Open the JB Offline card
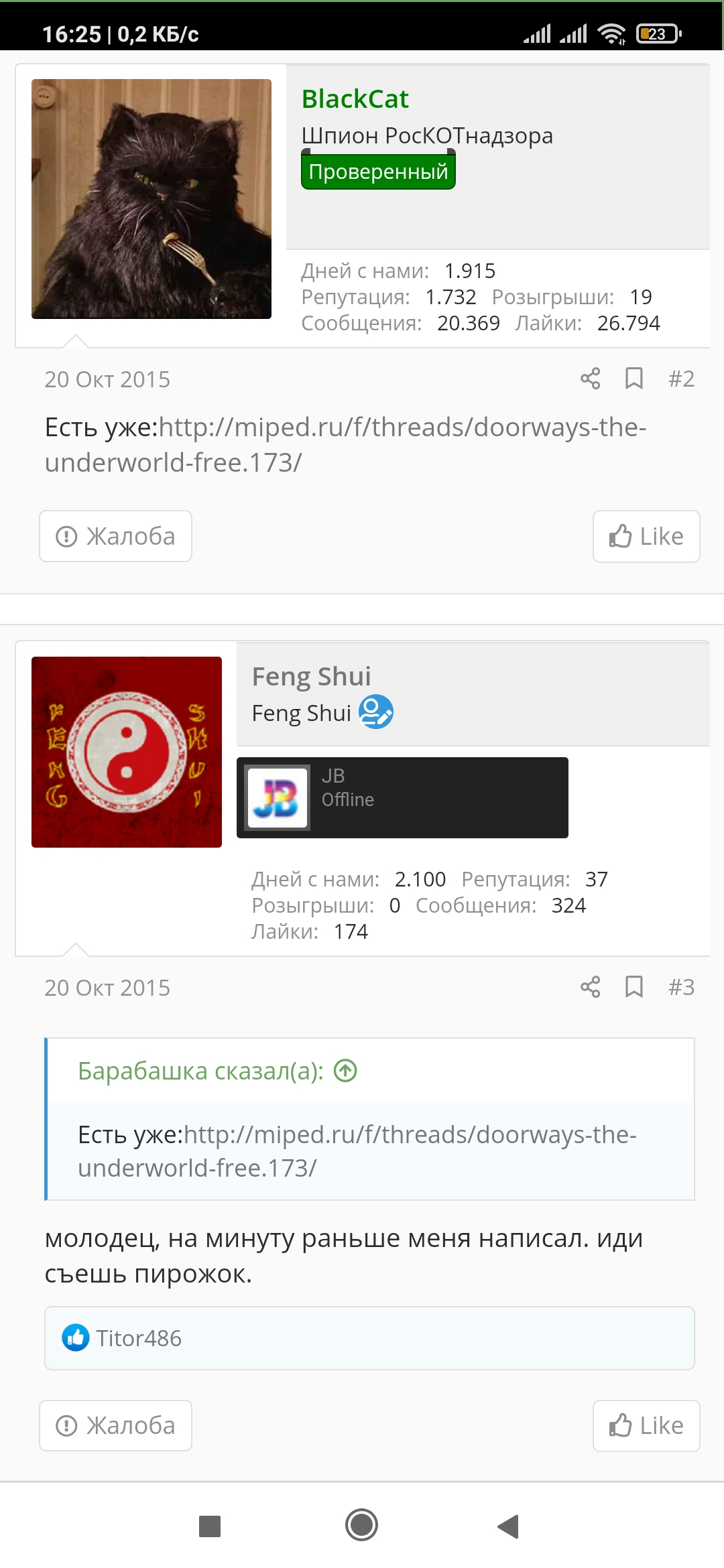The image size is (724, 1568). click(x=402, y=797)
